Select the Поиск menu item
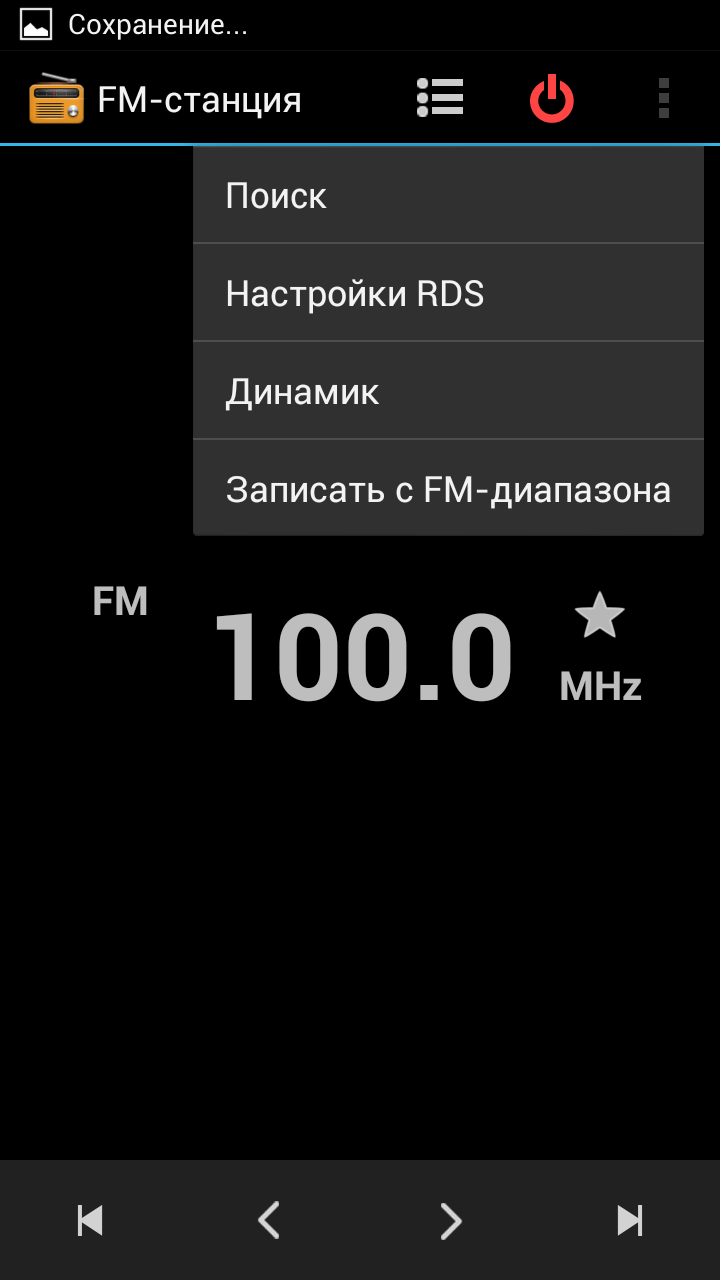The image size is (720, 1280). pos(448,195)
